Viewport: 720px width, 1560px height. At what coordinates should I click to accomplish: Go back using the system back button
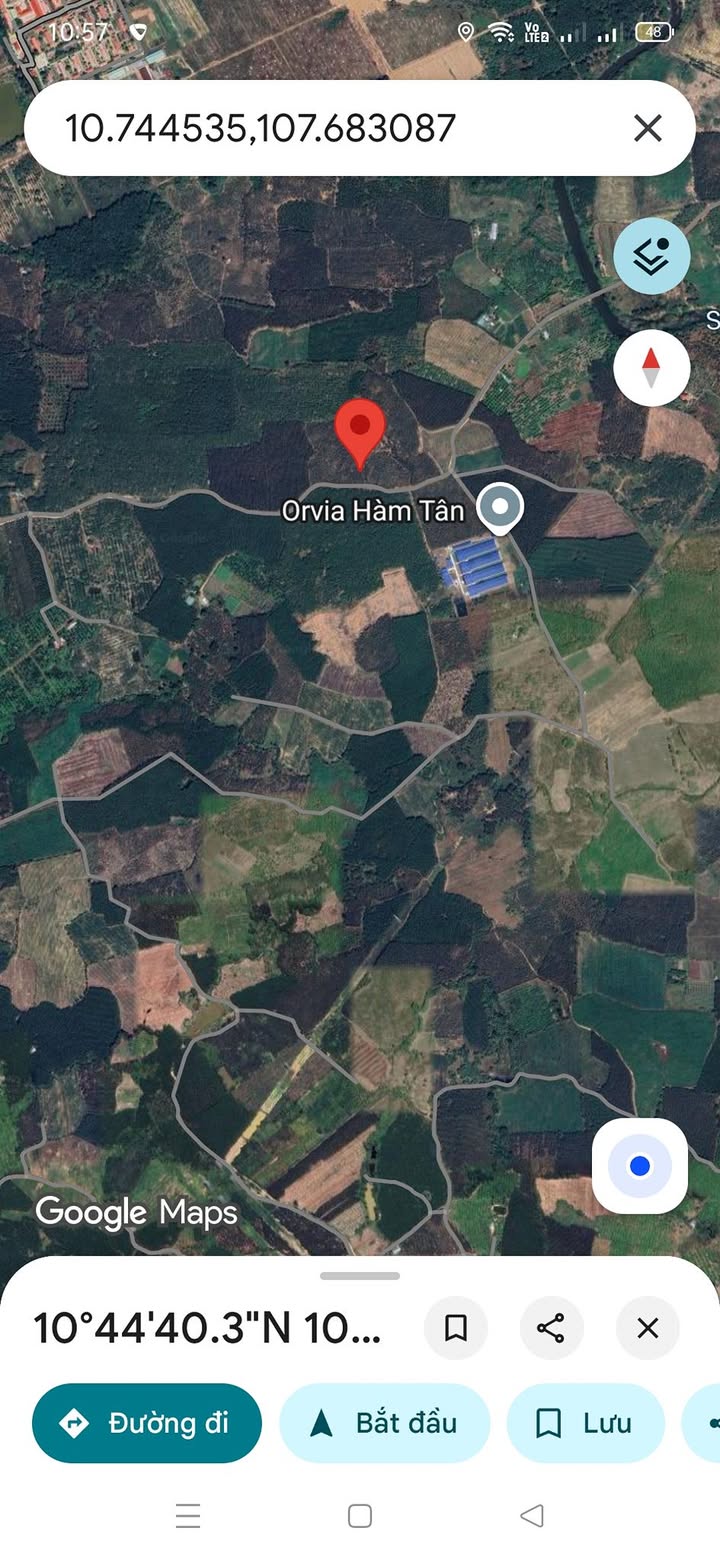coord(532,1516)
